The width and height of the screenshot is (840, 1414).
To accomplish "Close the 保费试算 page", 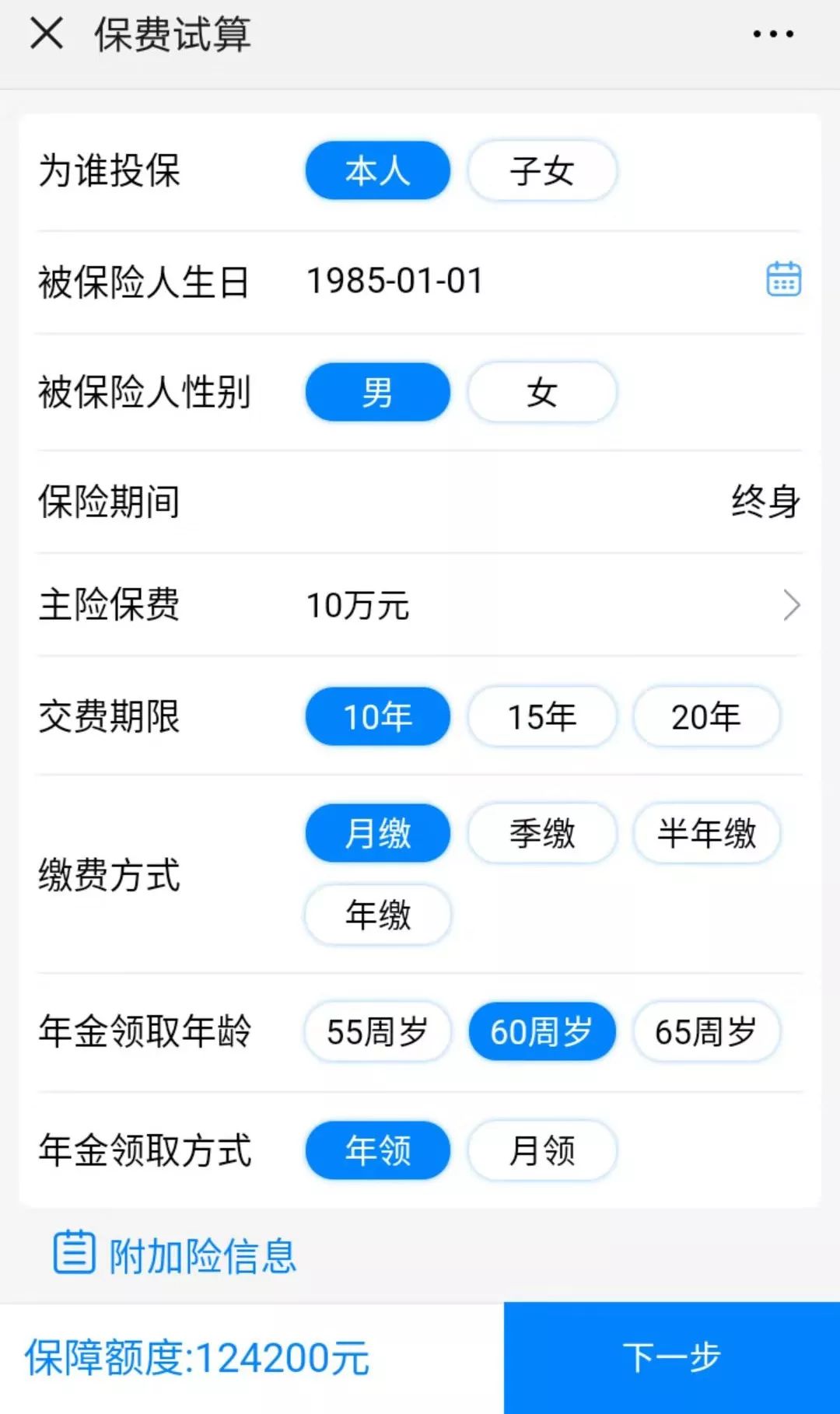I will [47, 34].
